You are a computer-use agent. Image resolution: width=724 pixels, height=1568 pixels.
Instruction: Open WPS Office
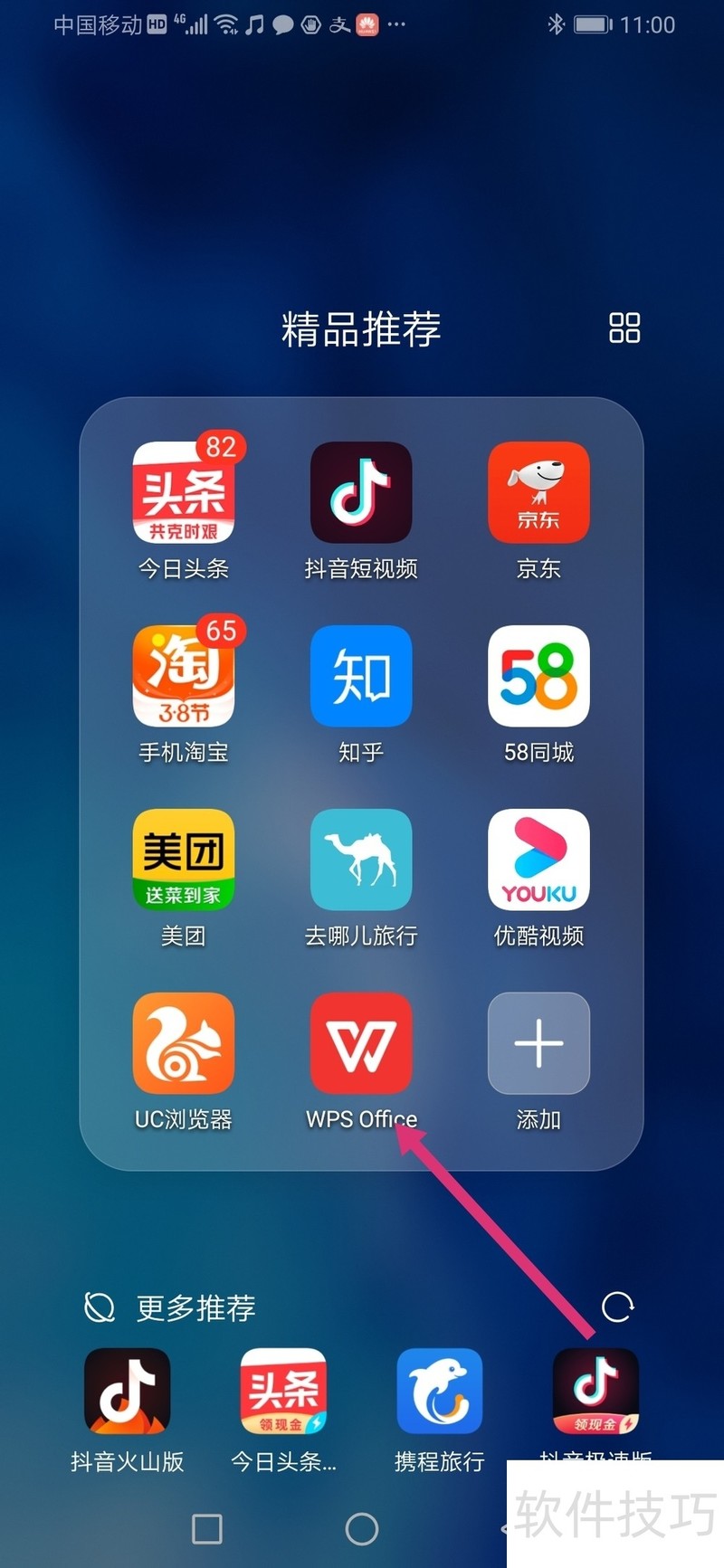coord(361,1044)
